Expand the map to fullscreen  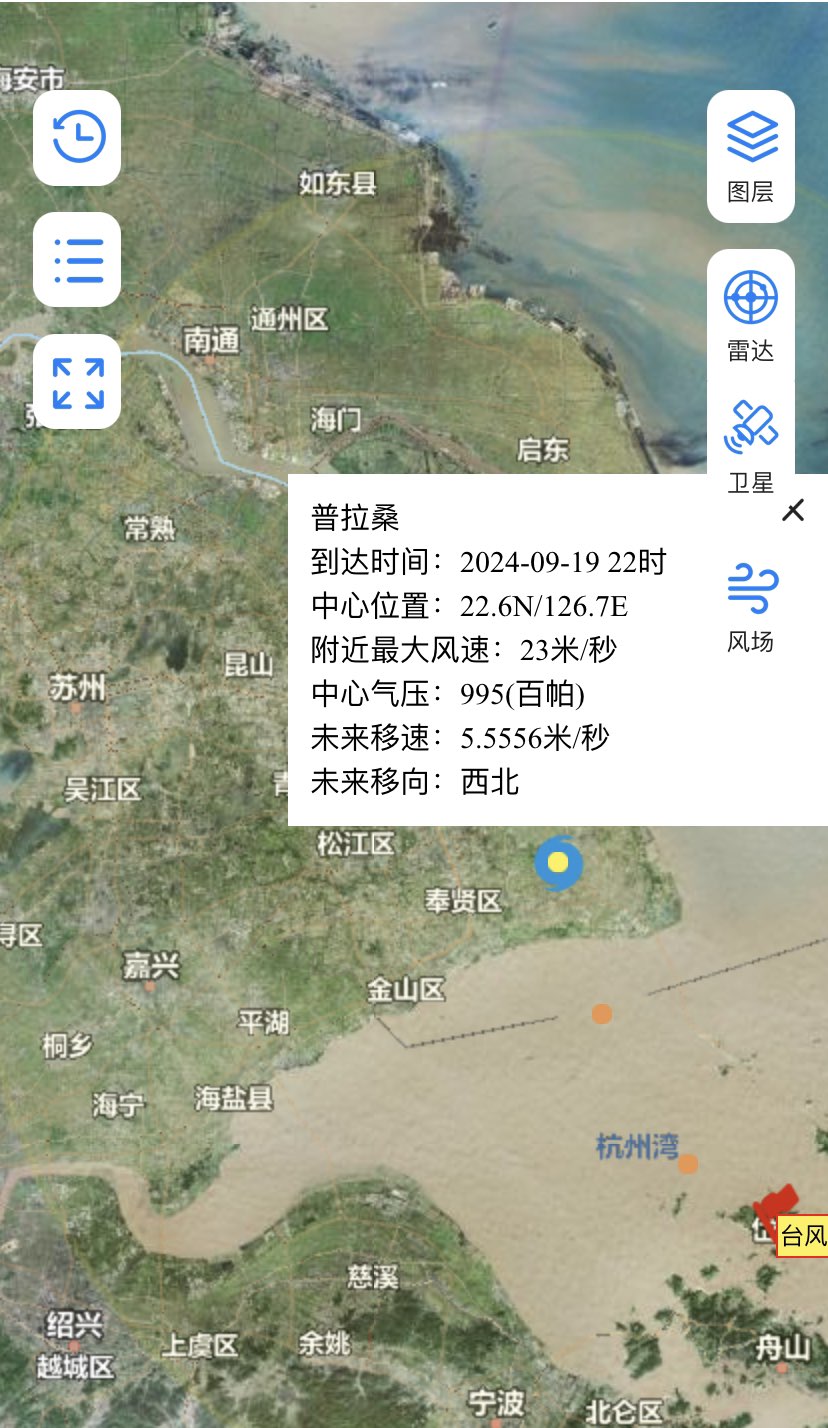point(77,383)
